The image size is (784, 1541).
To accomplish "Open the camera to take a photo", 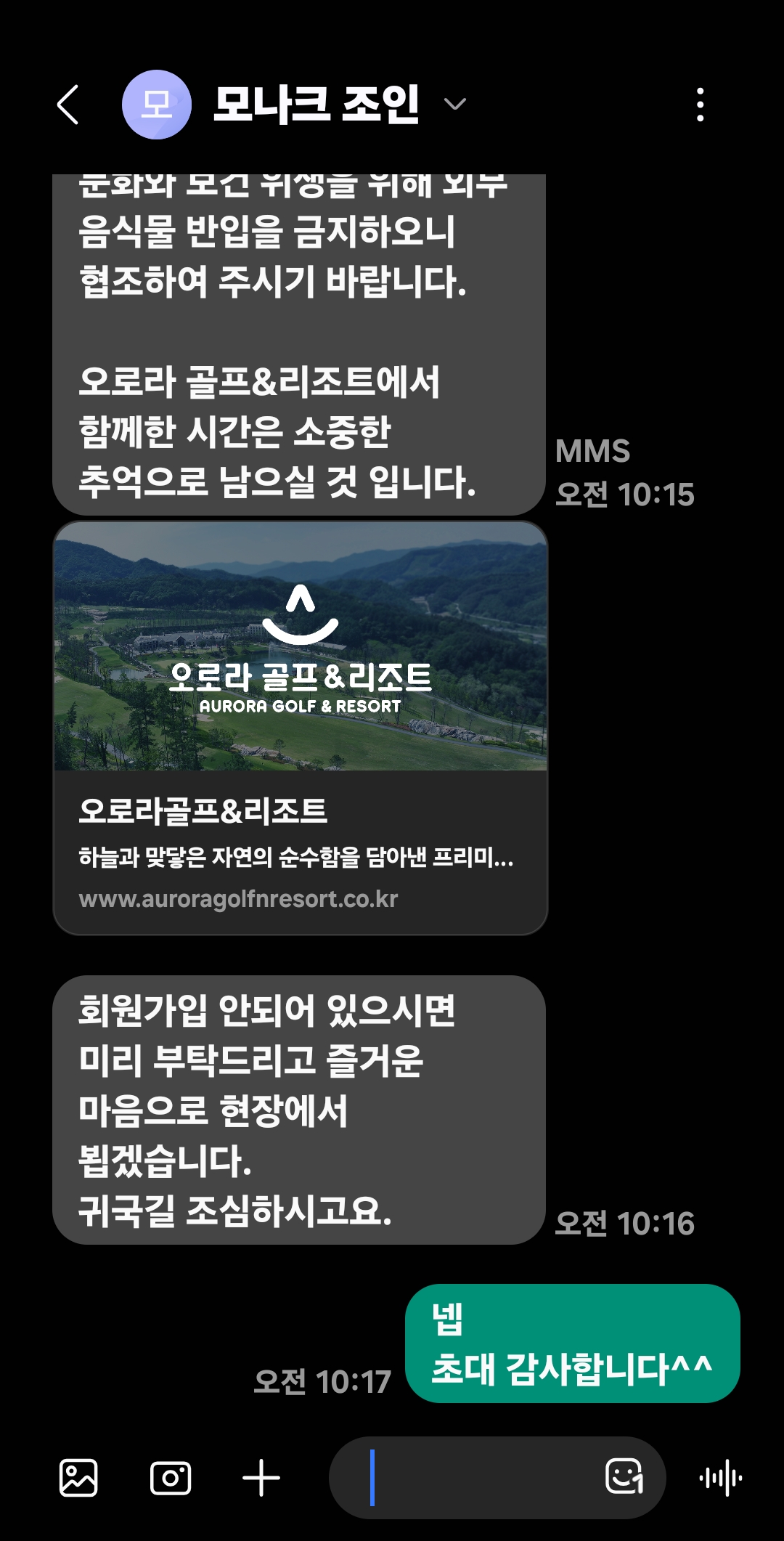I will click(x=171, y=1478).
